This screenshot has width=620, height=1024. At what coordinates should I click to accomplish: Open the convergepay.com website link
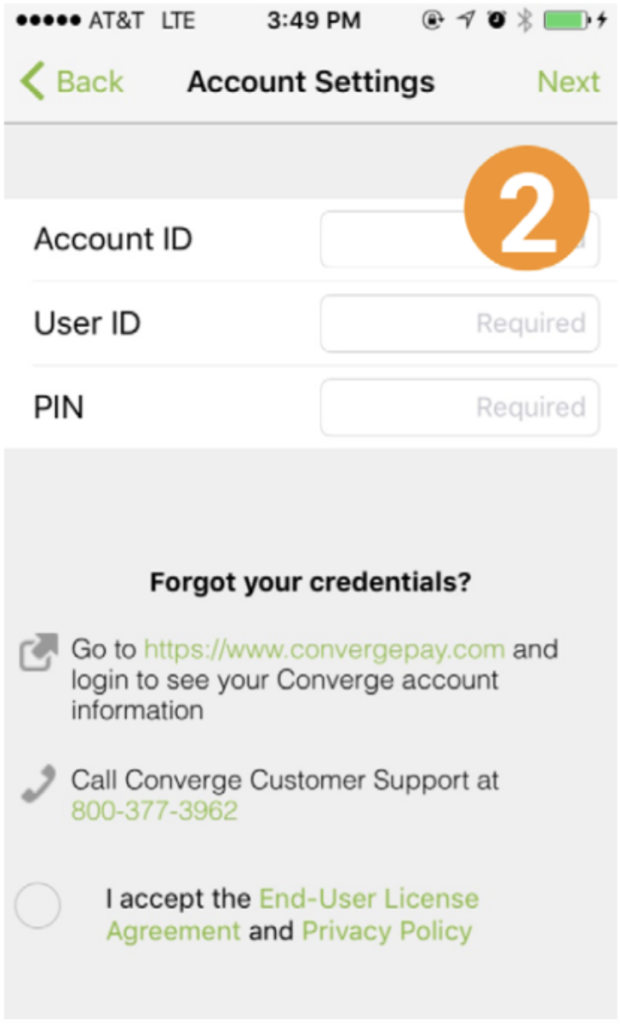point(324,649)
